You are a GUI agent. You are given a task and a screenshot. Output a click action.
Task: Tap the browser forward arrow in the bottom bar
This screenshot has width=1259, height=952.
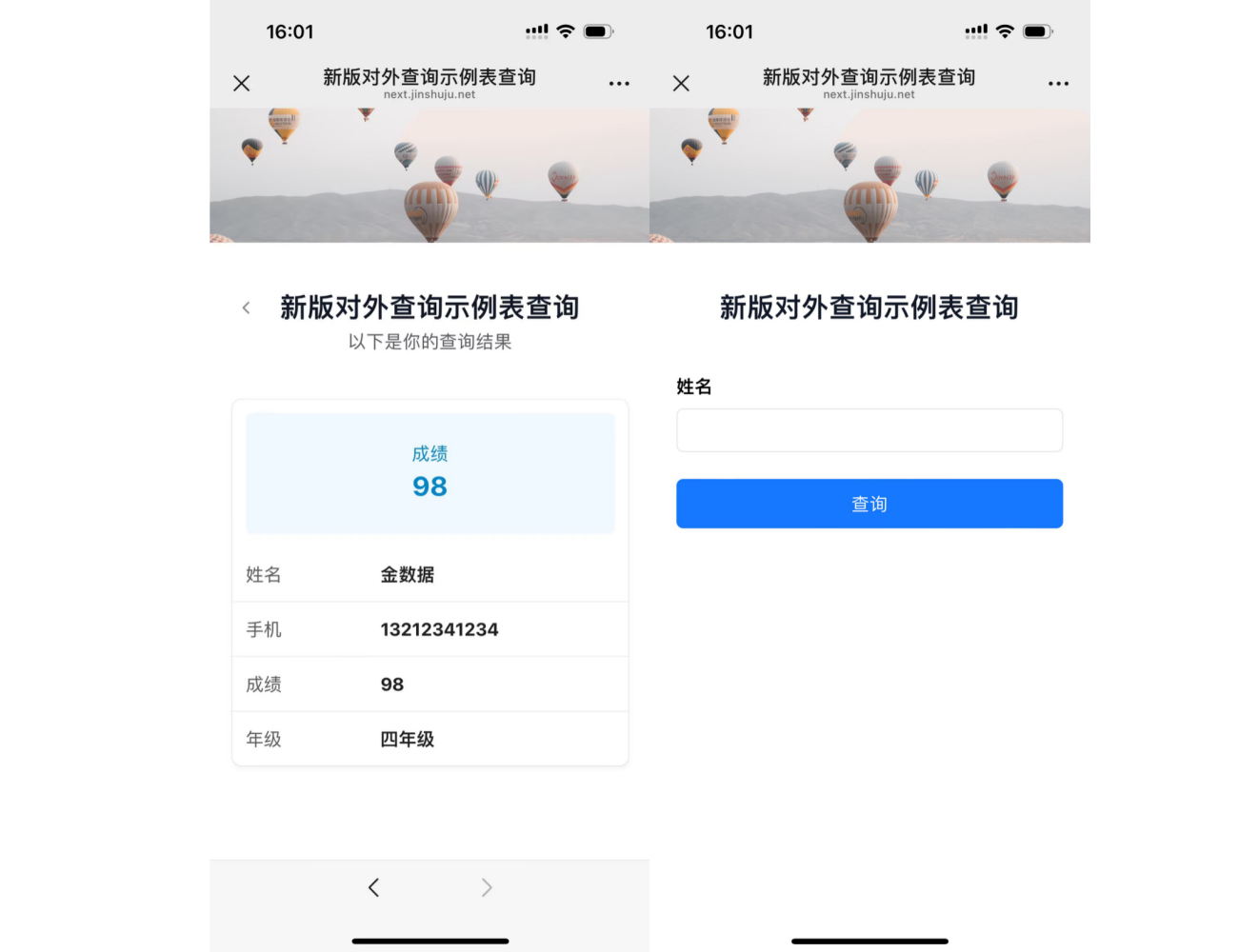[x=487, y=887]
